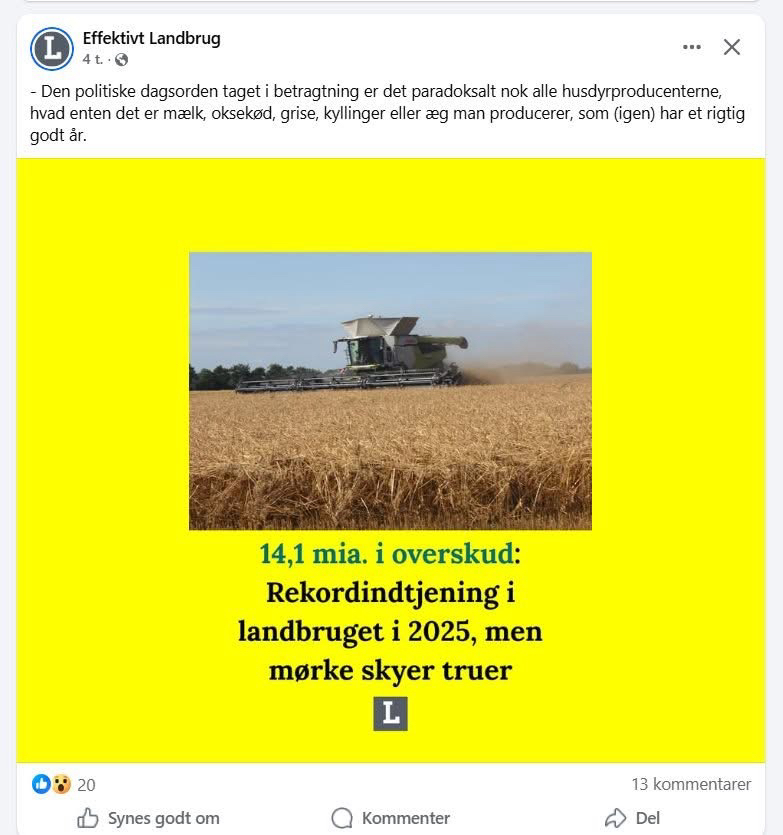This screenshot has height=835, width=783.
Task: Share the post via Del
Action: click(632, 818)
